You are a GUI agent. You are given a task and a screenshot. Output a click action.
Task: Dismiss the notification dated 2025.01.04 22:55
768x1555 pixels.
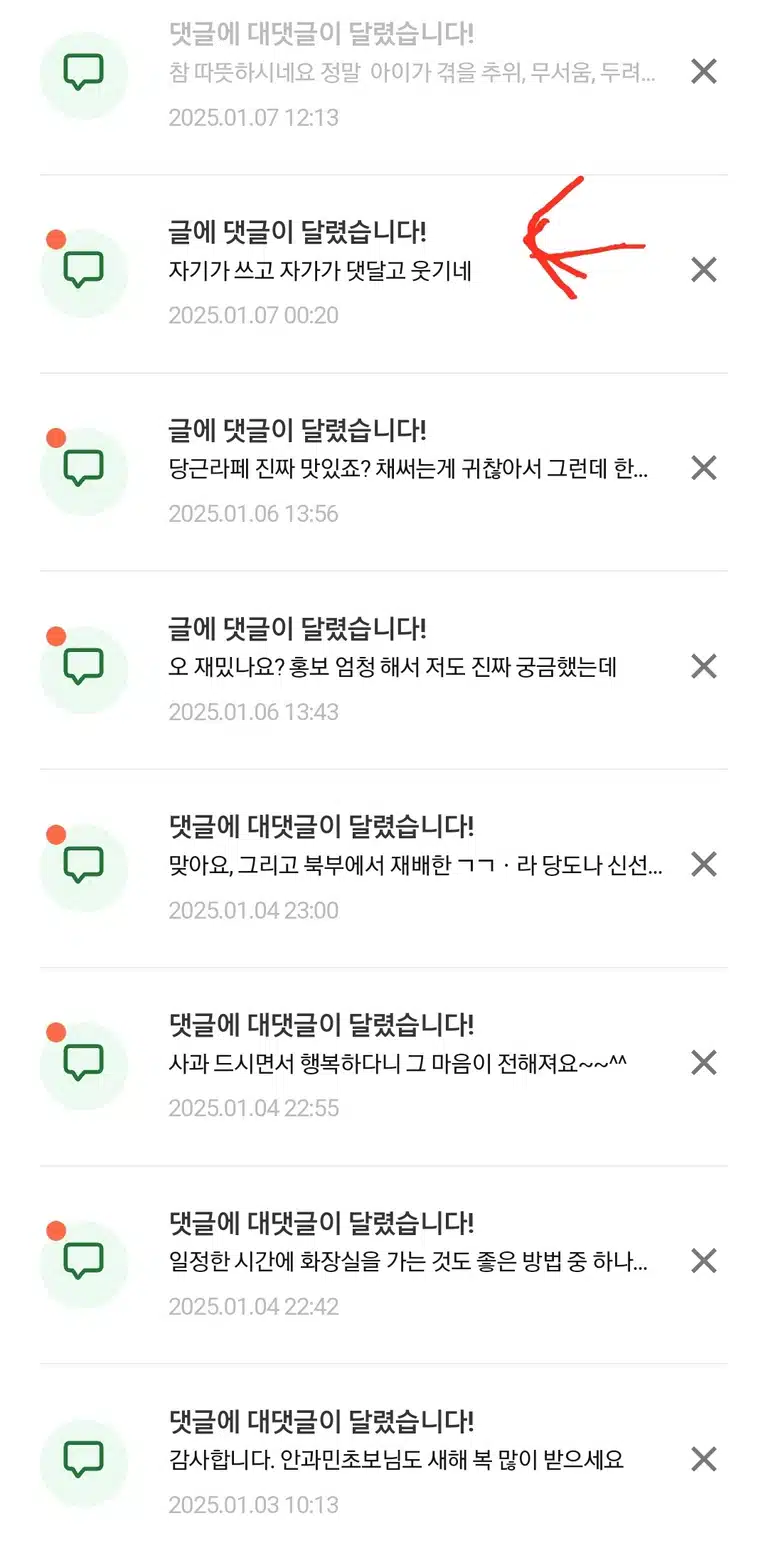point(704,1062)
